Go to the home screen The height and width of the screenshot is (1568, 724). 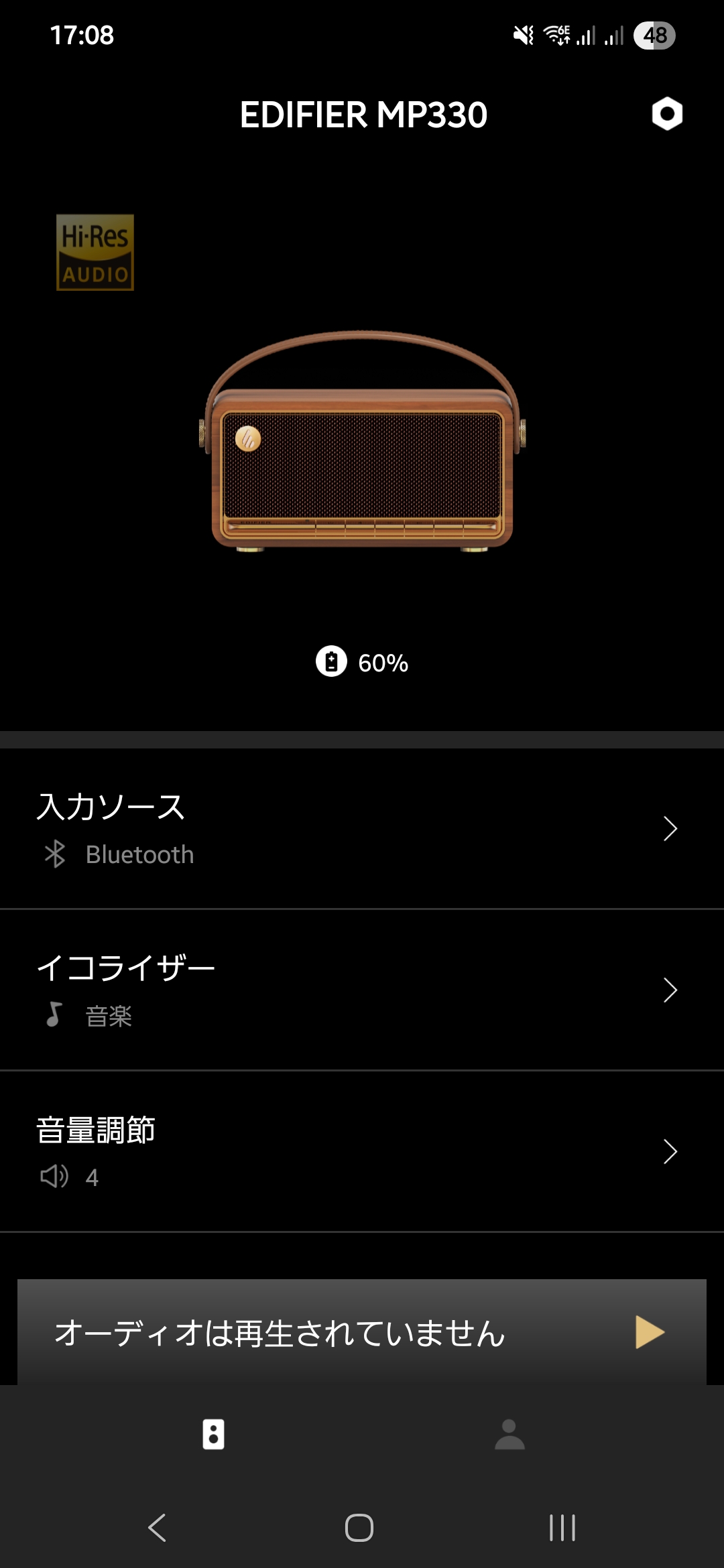359,1528
